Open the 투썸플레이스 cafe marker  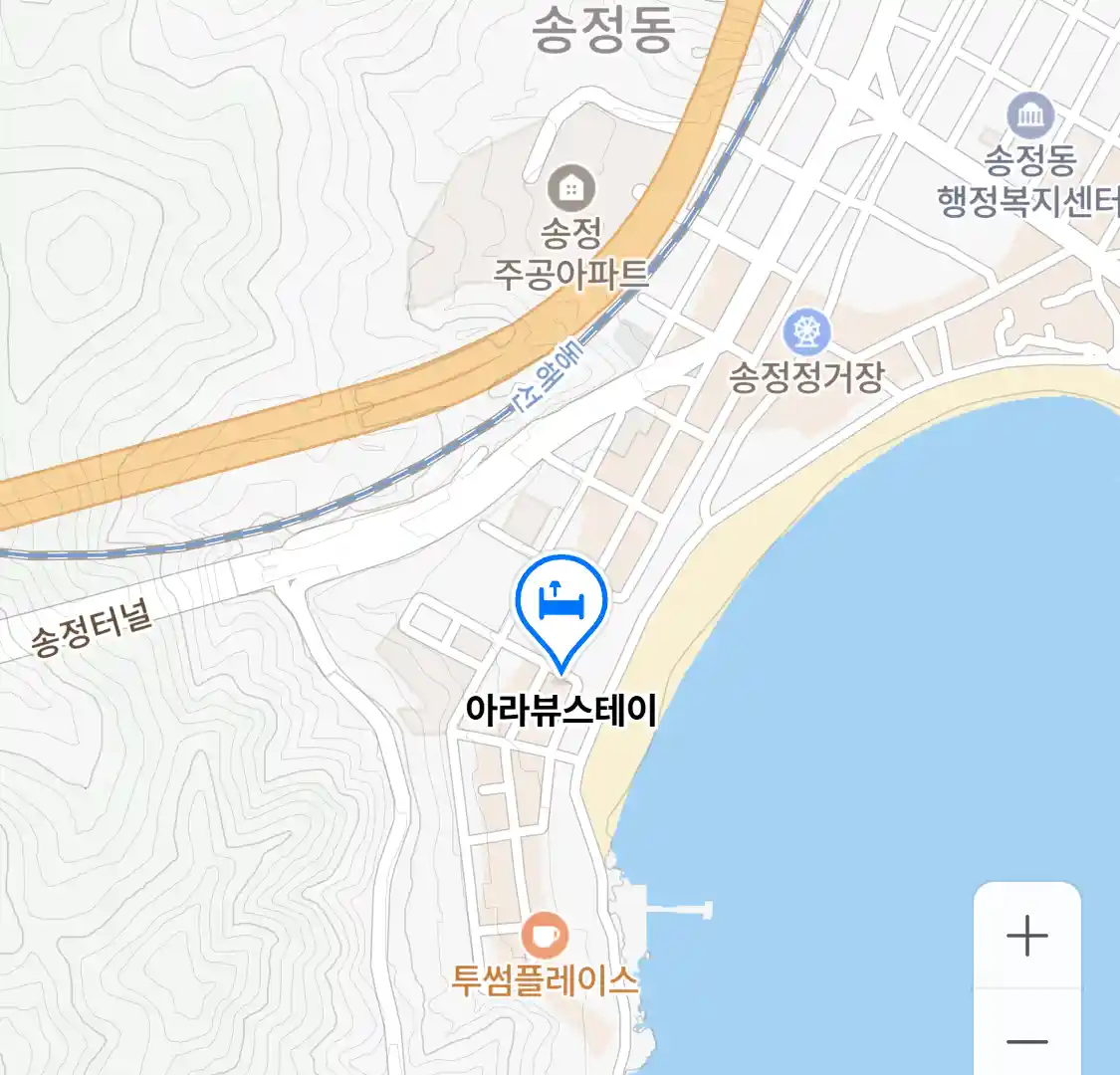(x=545, y=937)
